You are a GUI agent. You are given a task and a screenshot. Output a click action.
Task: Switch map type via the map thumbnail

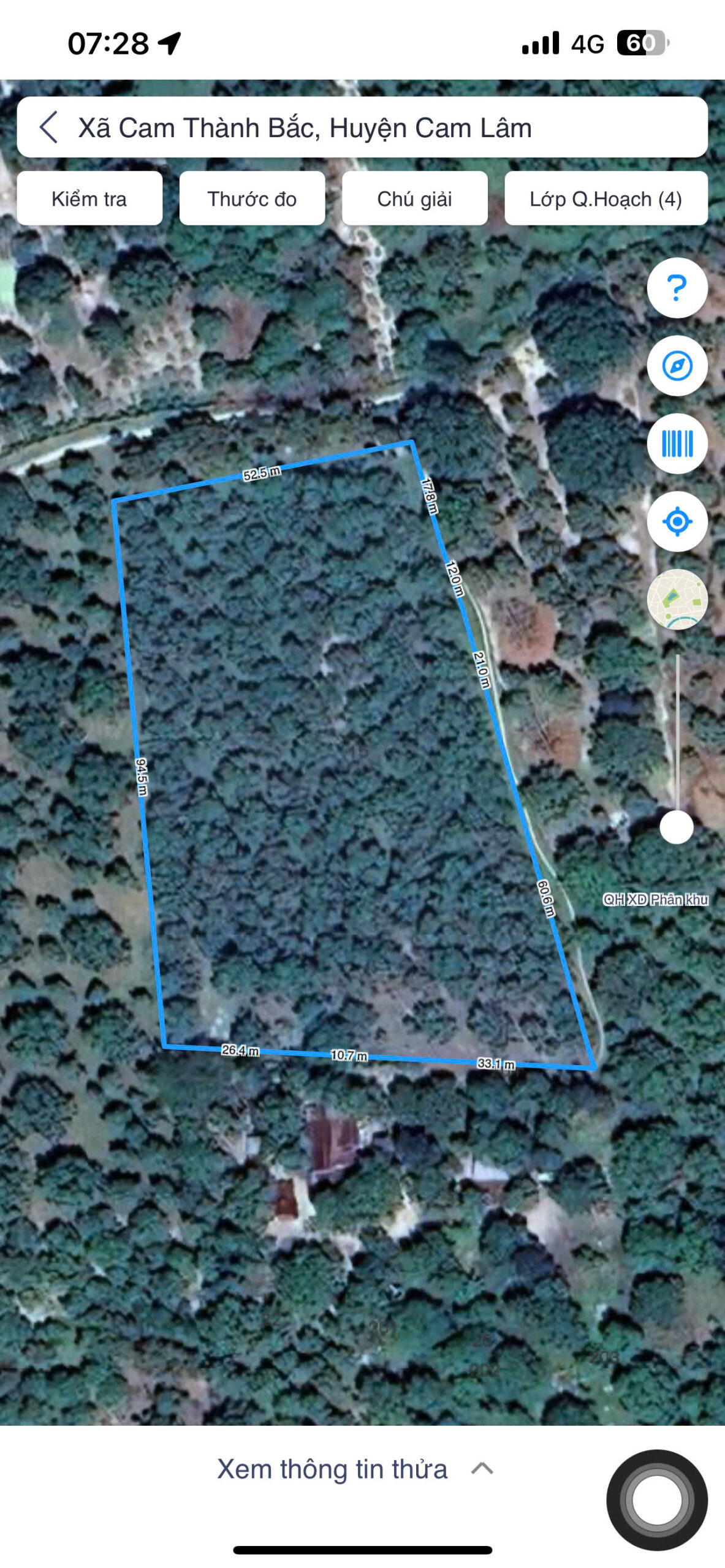(677, 599)
